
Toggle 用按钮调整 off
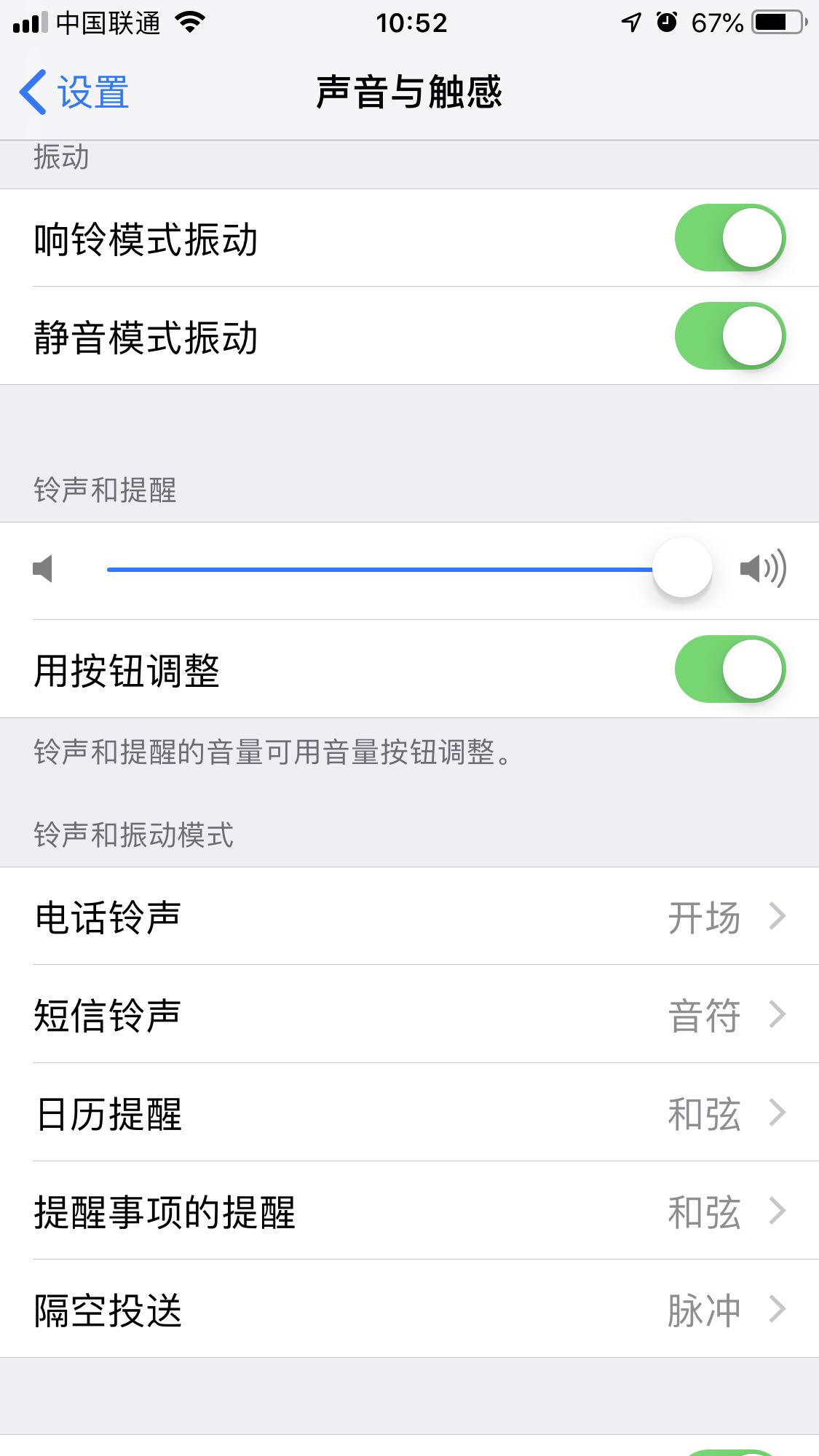729,669
